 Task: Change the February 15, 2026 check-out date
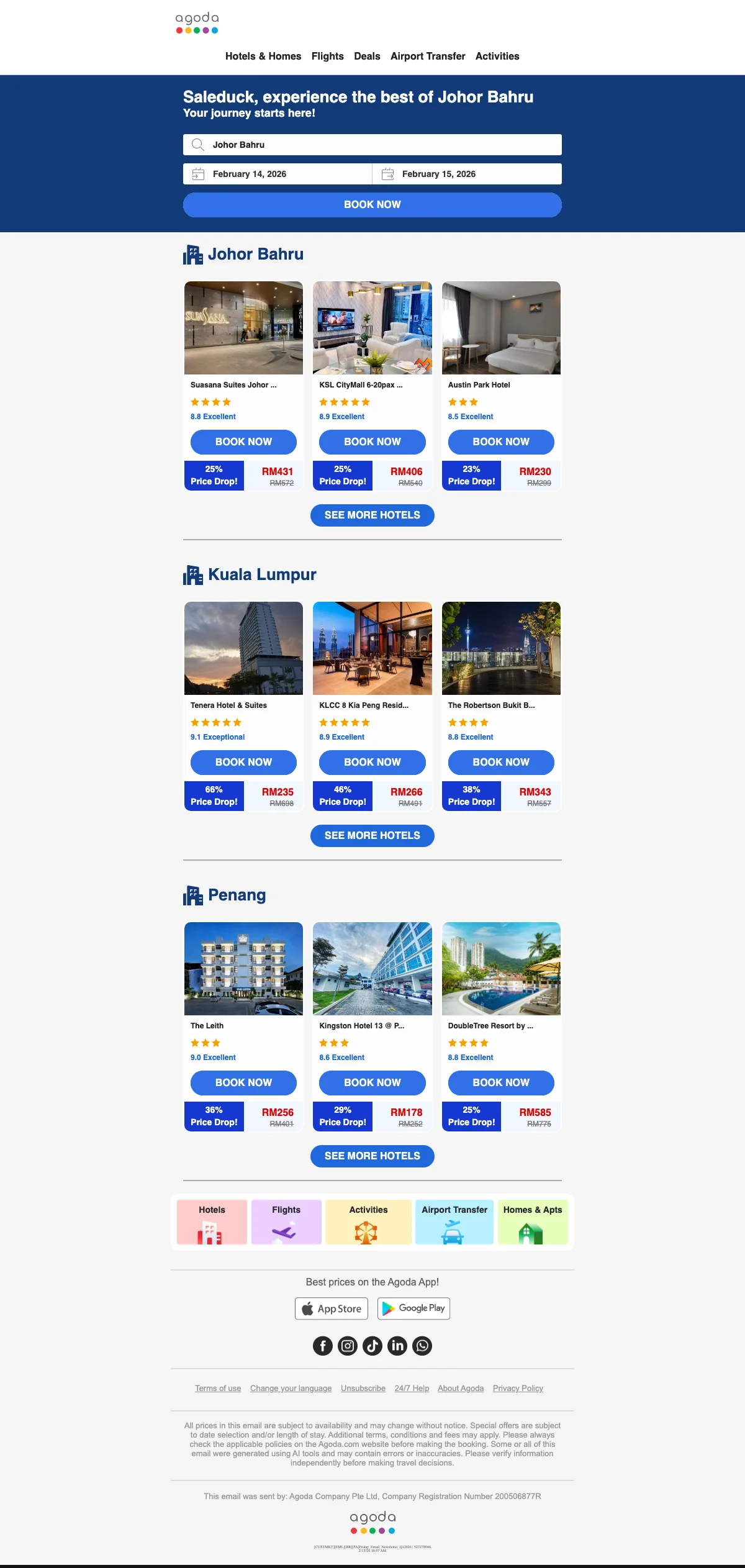coord(467,174)
